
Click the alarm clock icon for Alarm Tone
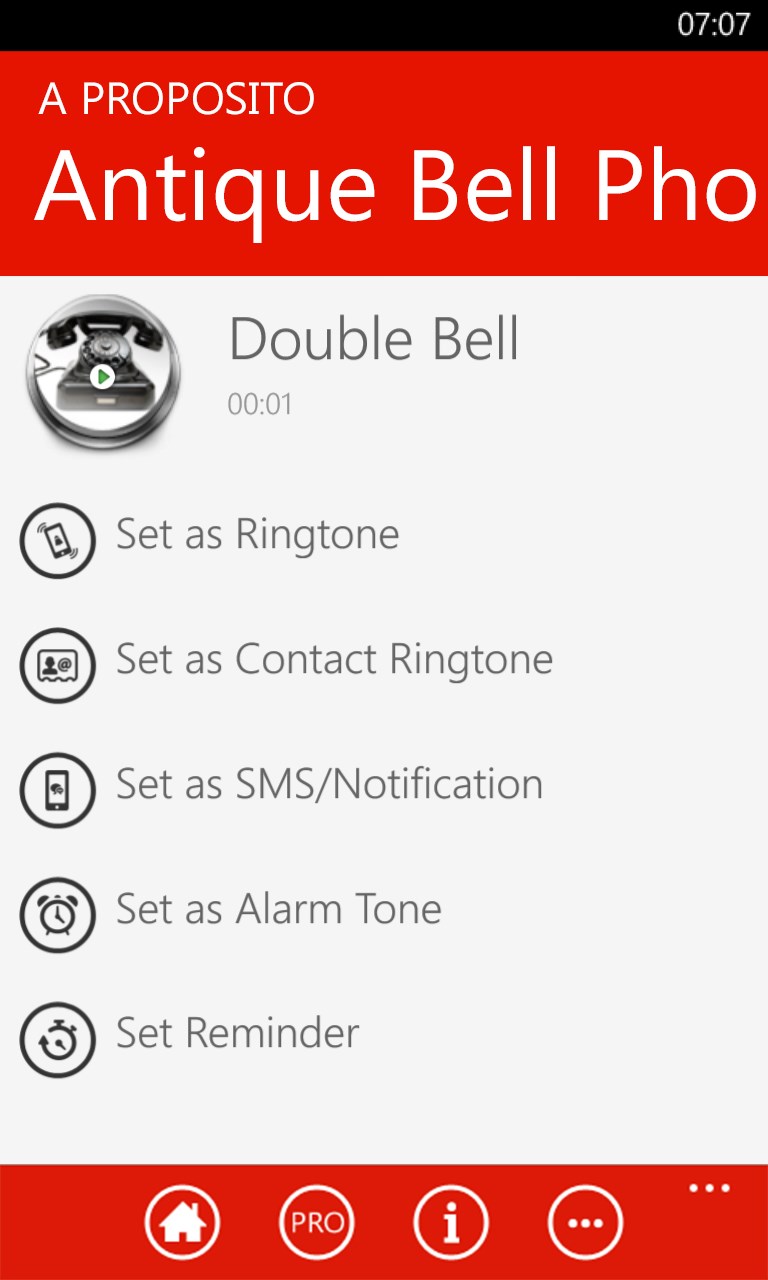[58, 915]
